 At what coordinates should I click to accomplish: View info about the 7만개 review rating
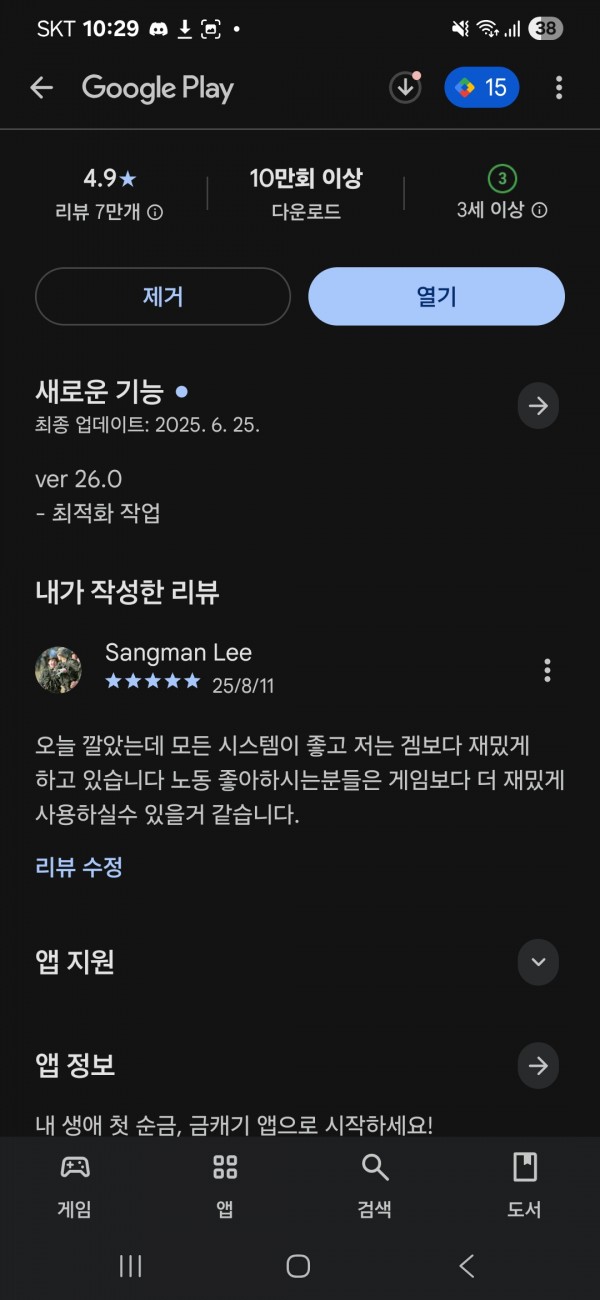click(x=156, y=212)
